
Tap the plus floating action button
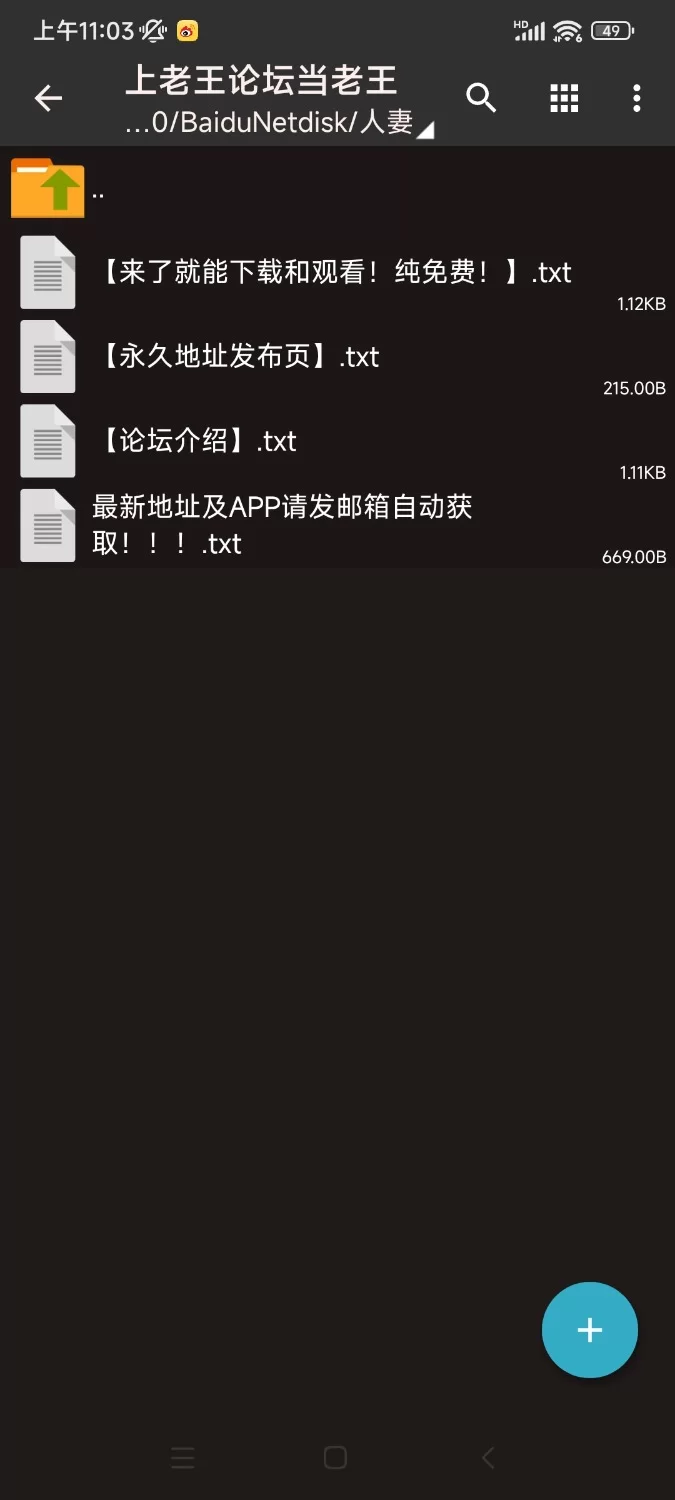(590, 1330)
